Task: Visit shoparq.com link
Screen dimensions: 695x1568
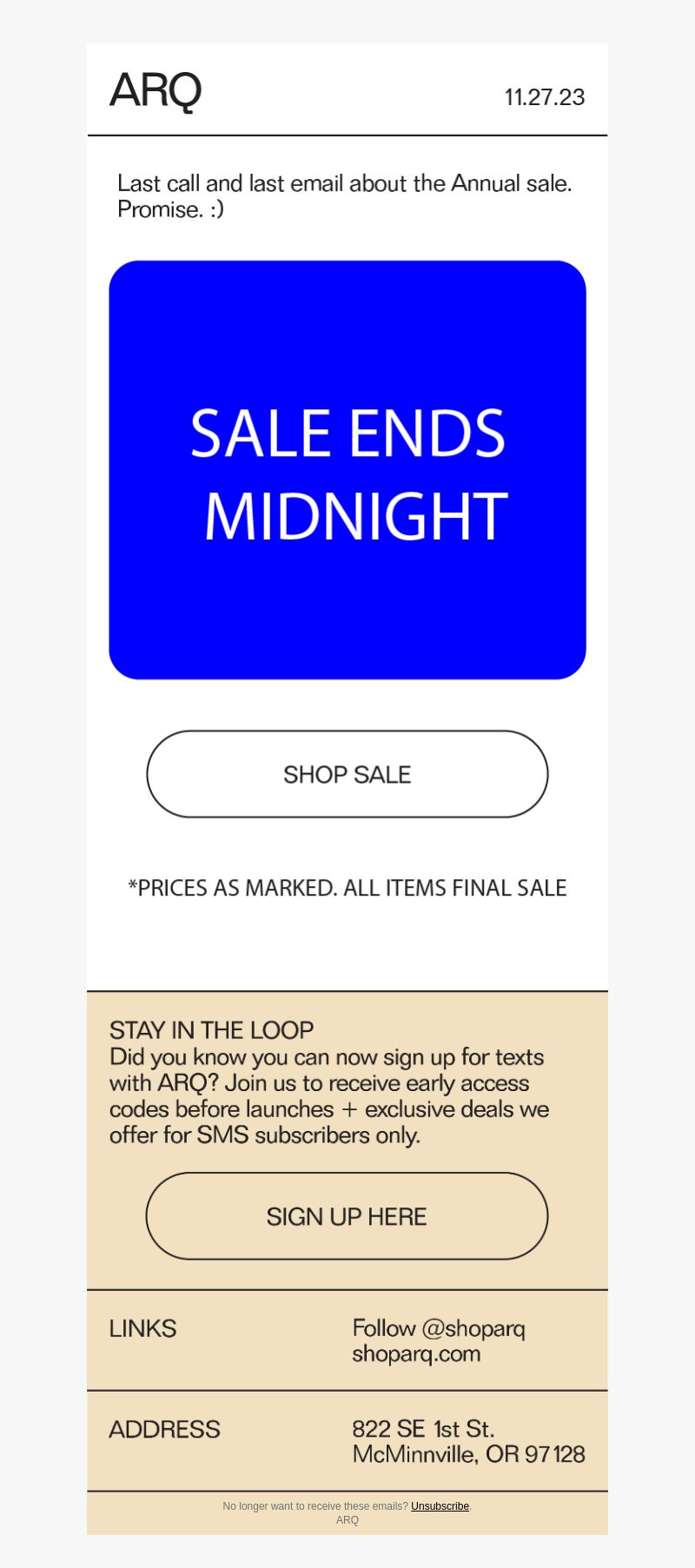Action: pyautogui.click(x=416, y=1354)
